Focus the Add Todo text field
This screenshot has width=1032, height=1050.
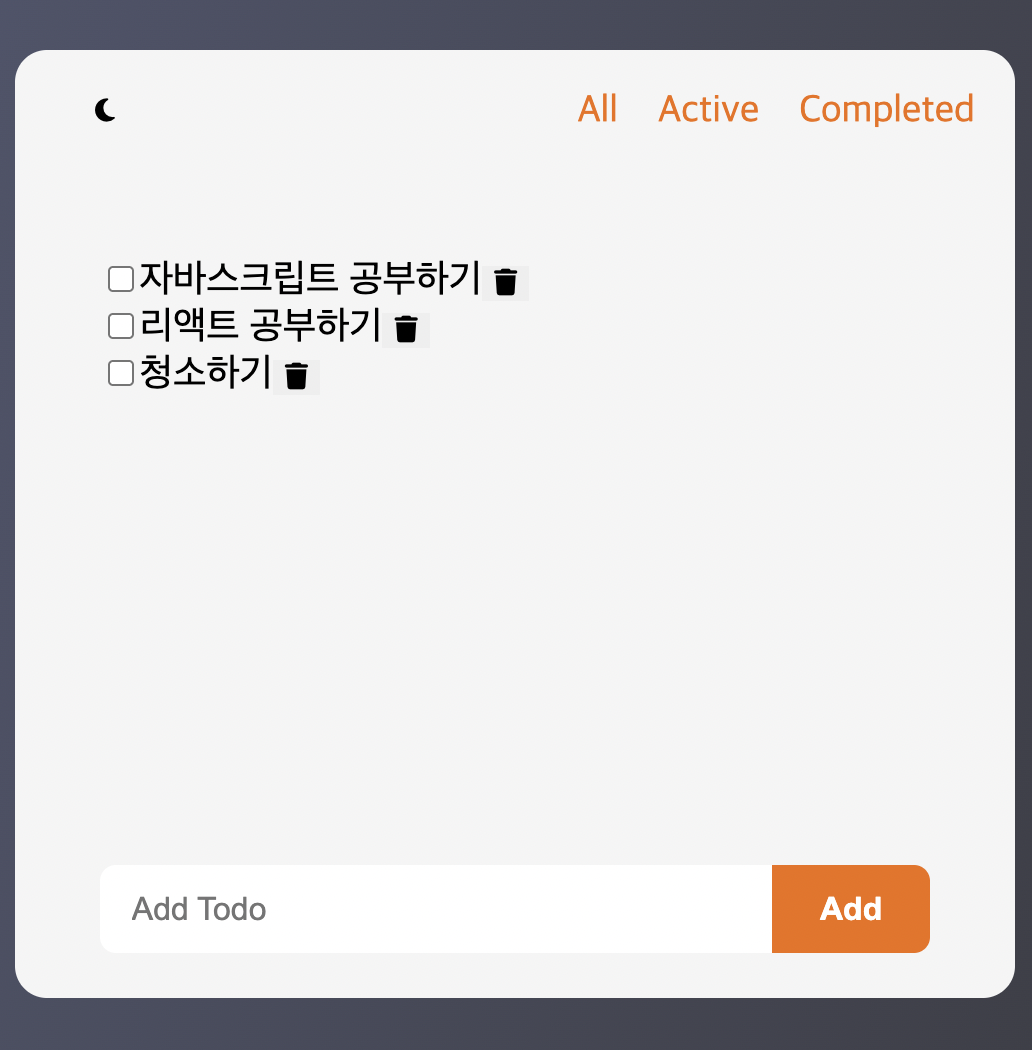click(435, 909)
